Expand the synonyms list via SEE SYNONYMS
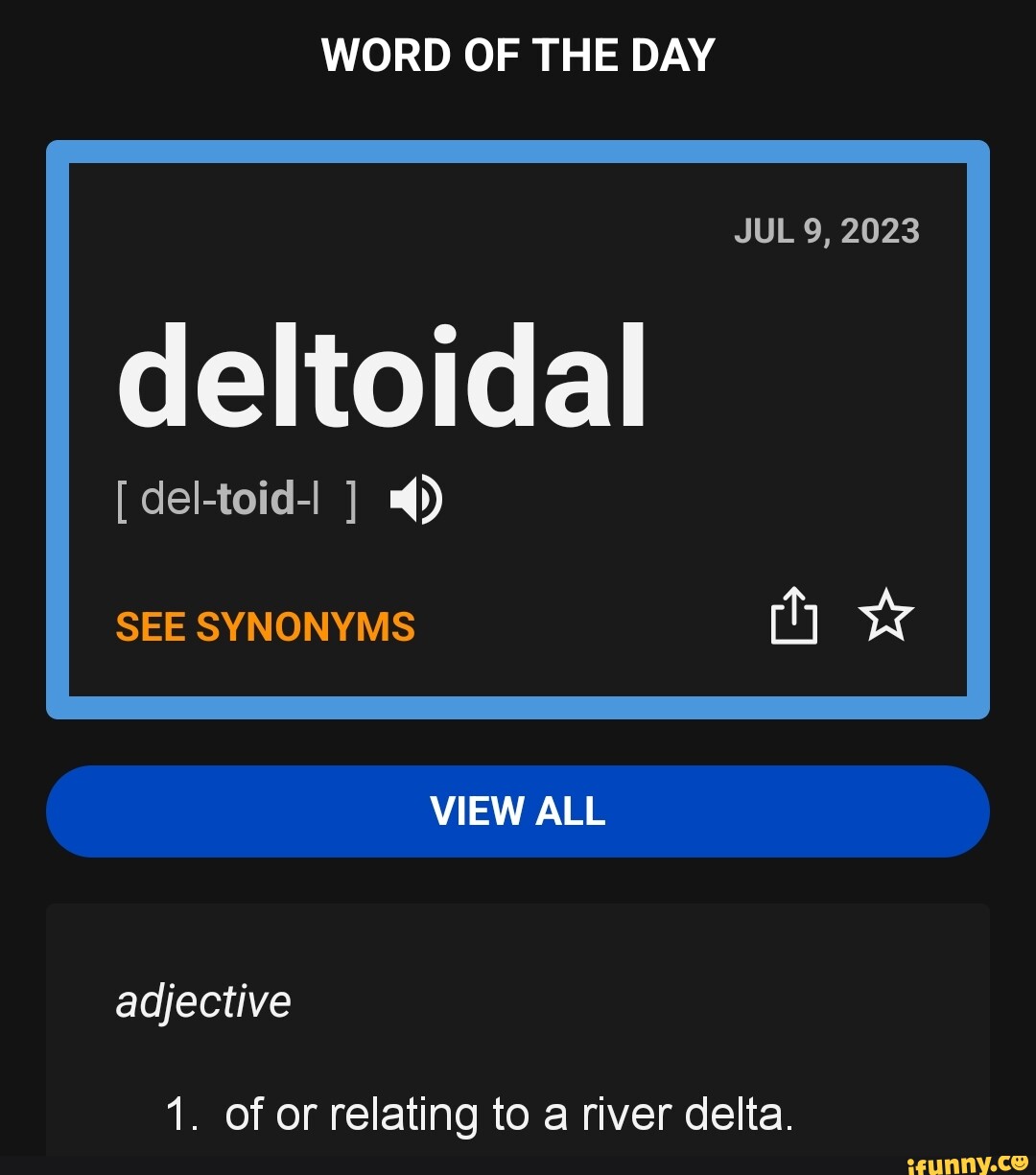Image resolution: width=1036 pixels, height=1175 pixels. 265,625
